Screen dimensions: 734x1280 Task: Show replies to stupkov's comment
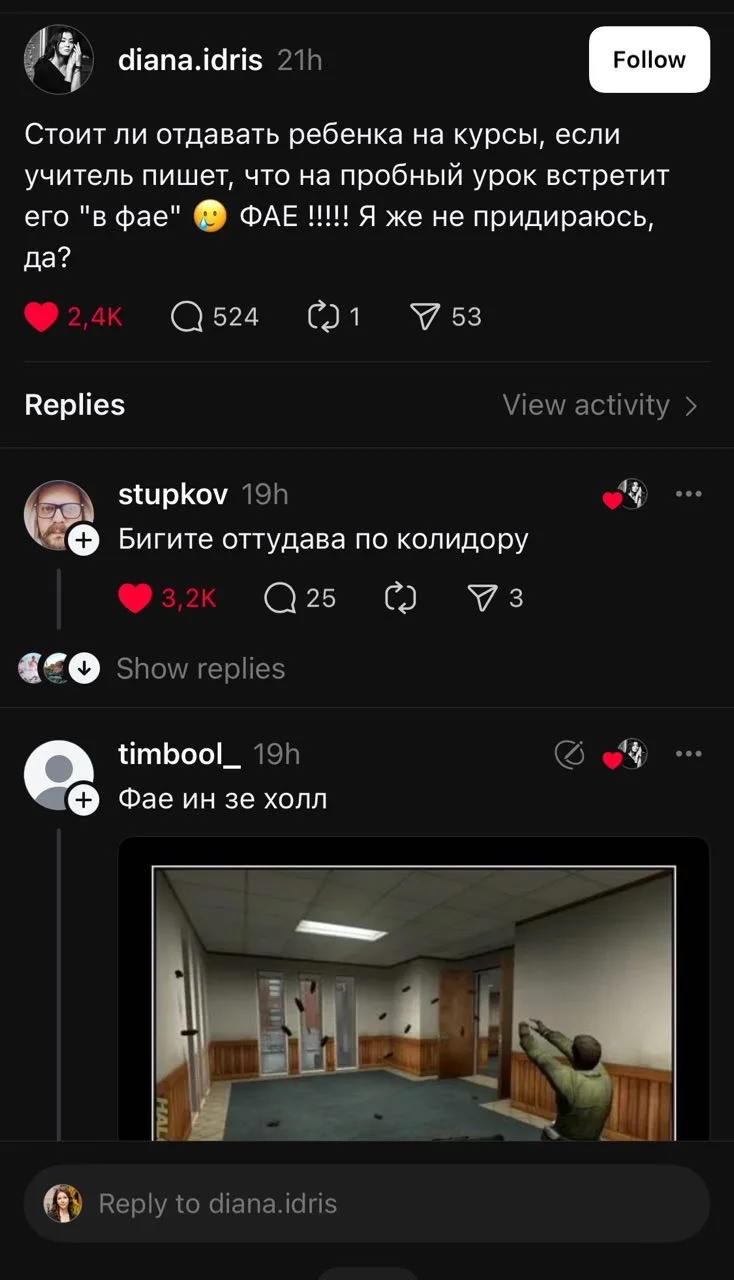coord(199,668)
